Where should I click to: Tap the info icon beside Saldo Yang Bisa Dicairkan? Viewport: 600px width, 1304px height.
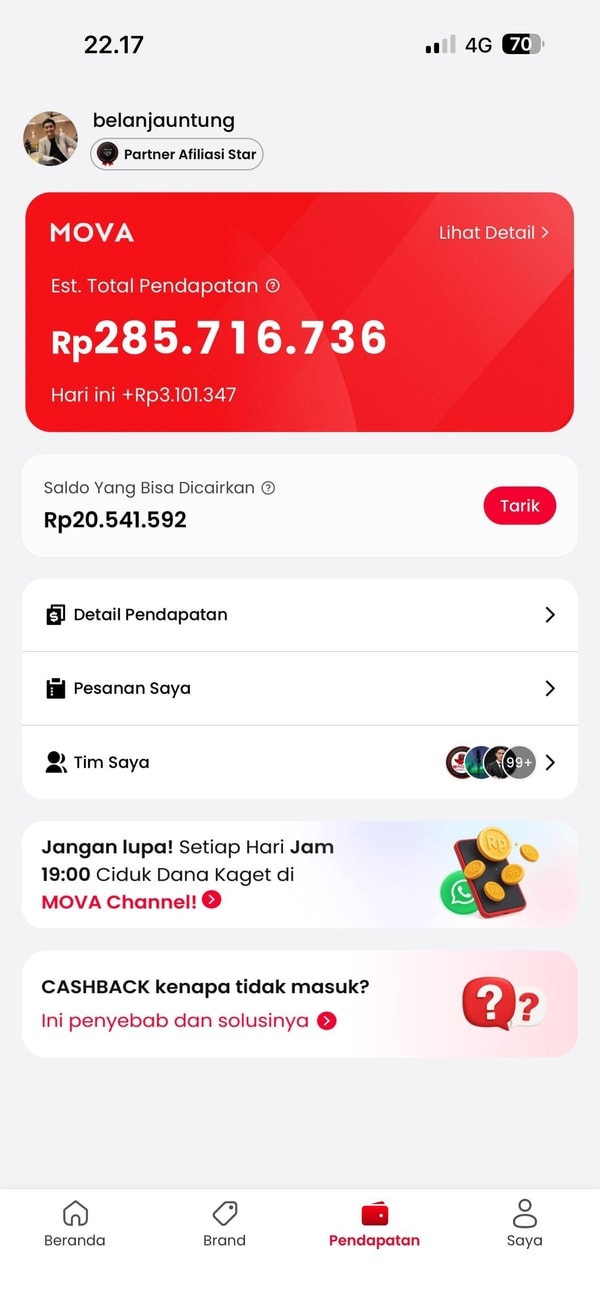(x=268, y=488)
